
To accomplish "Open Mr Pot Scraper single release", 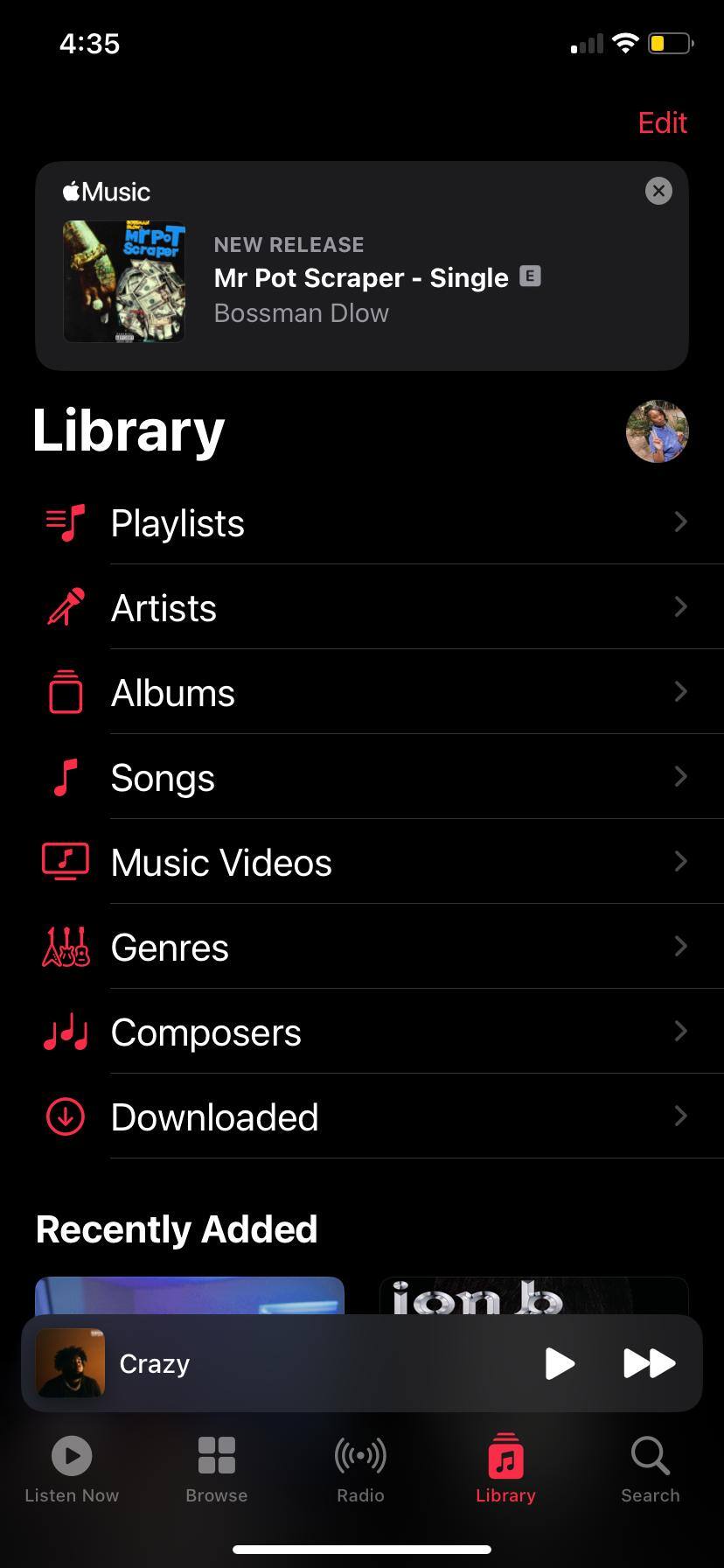I will tap(360, 280).
